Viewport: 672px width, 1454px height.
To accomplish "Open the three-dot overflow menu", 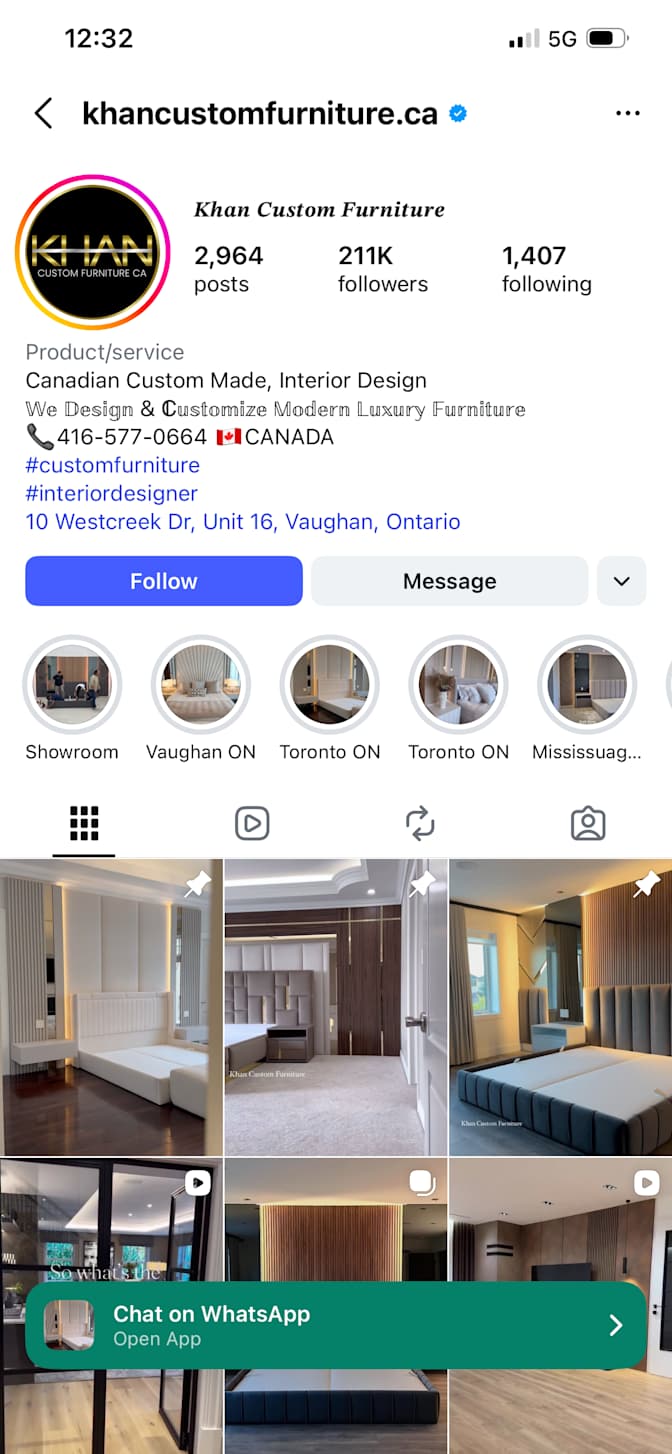I will coord(627,113).
